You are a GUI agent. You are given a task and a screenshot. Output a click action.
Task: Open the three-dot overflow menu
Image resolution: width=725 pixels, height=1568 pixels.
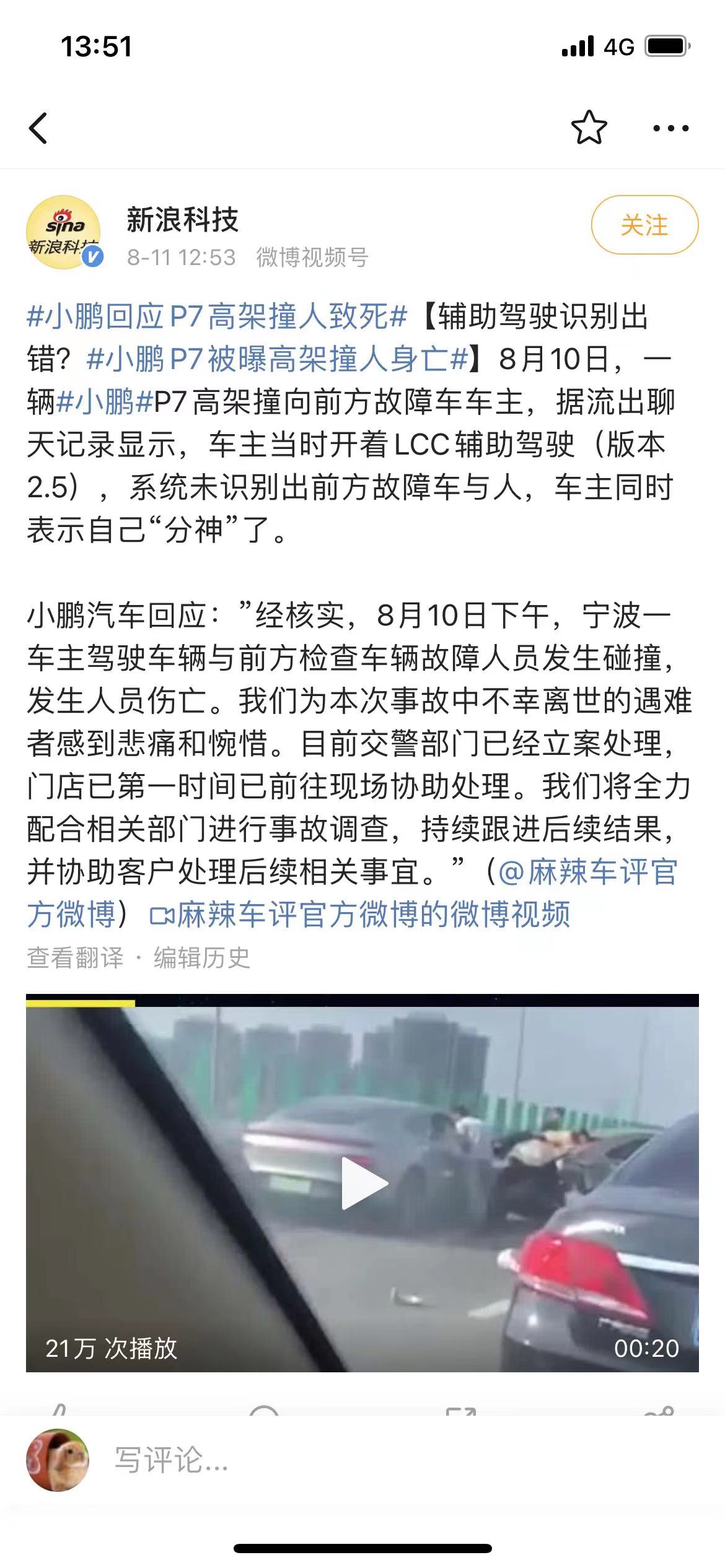tap(670, 129)
